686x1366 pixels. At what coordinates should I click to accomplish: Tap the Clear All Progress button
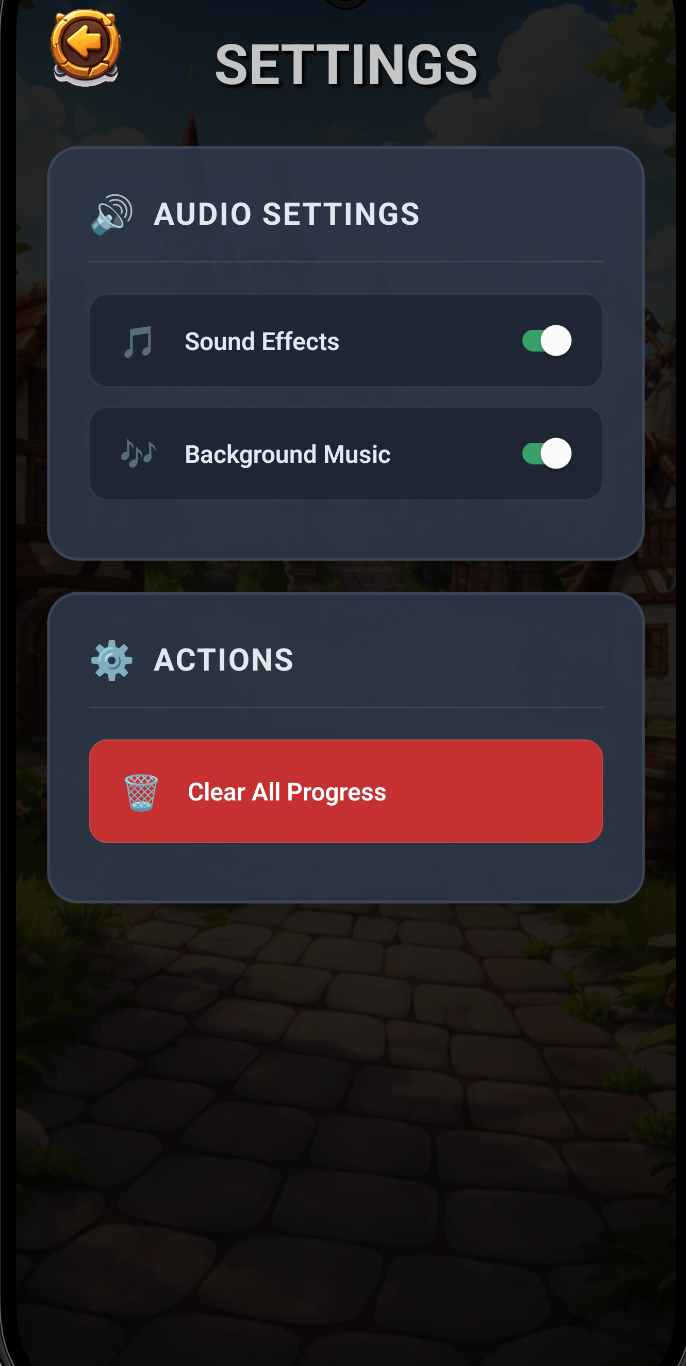[x=345, y=791]
